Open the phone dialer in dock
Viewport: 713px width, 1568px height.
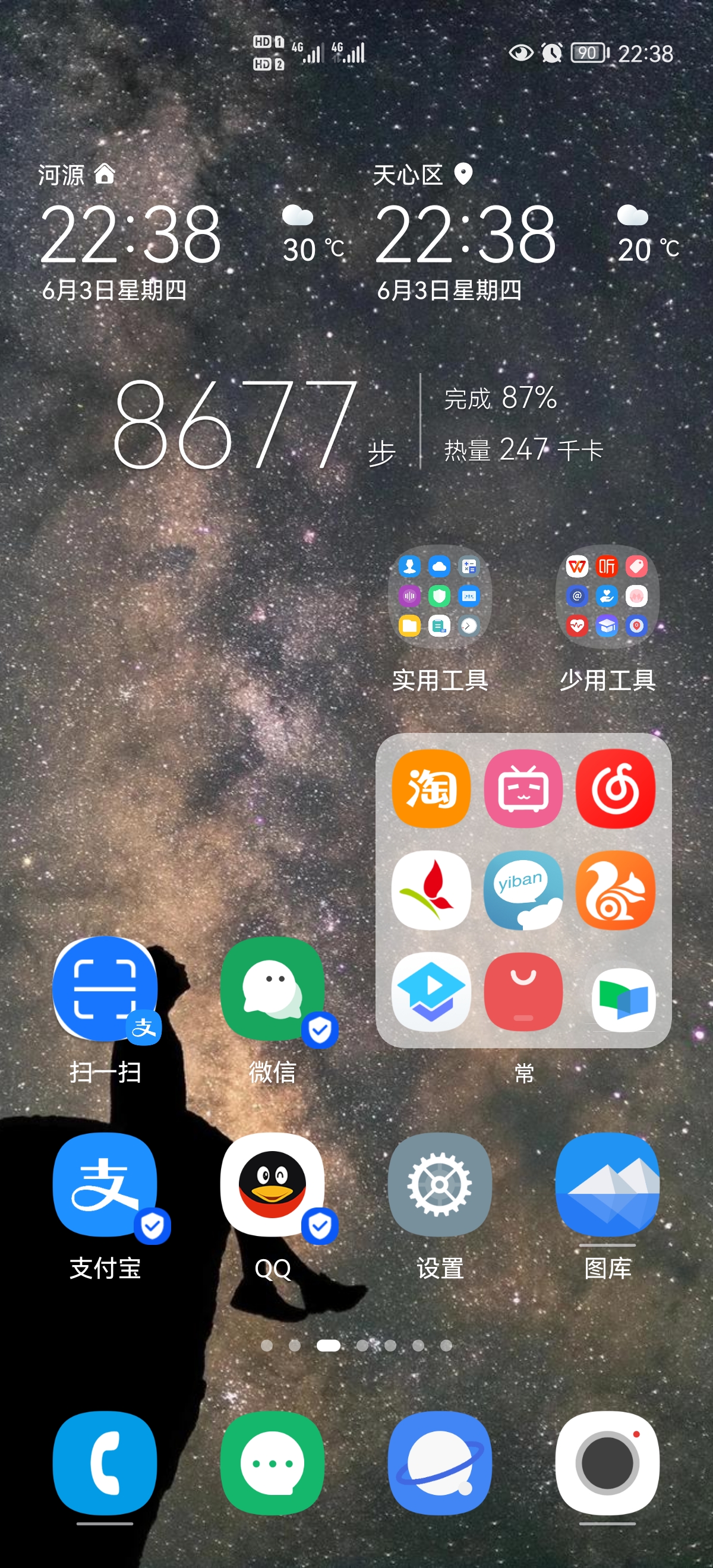pos(105,1463)
